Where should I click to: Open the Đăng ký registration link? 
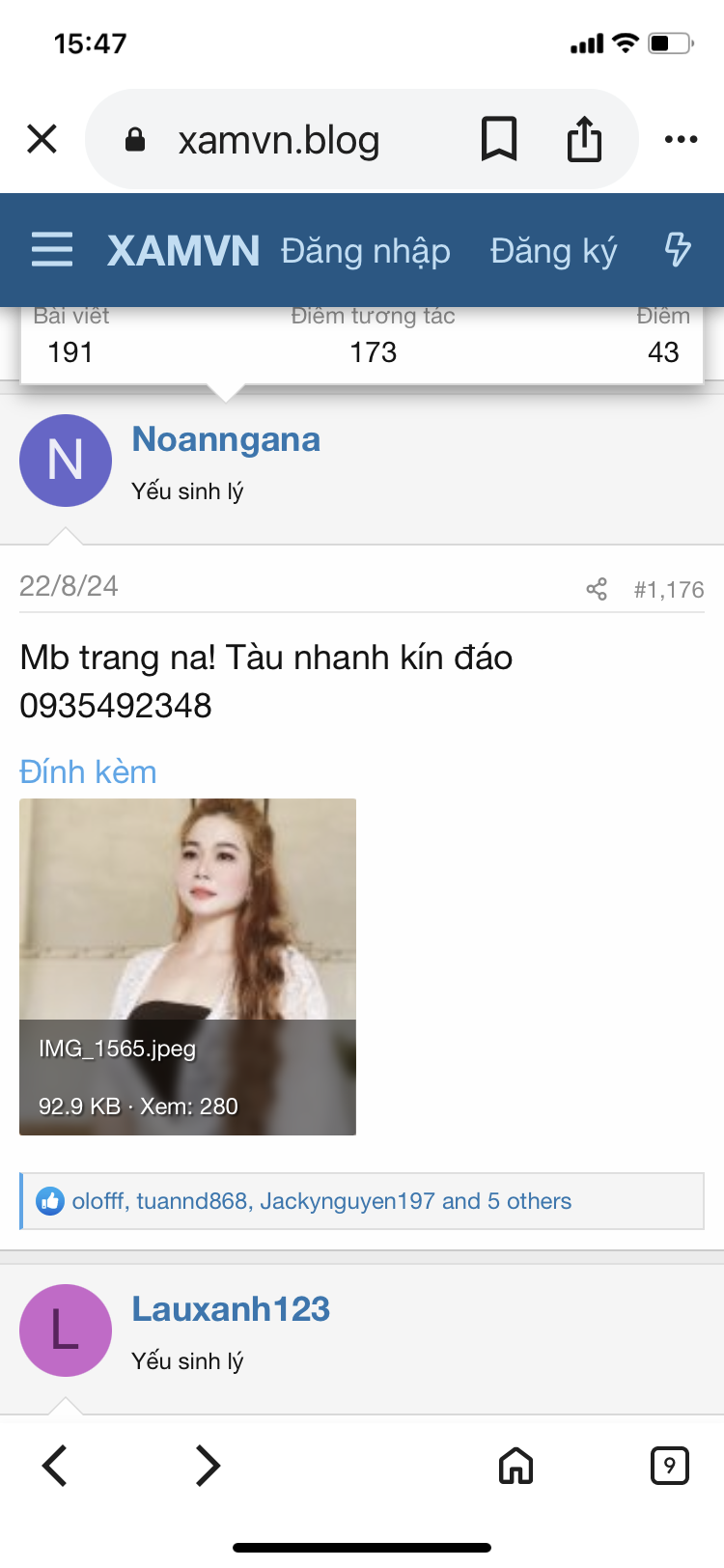point(553,251)
